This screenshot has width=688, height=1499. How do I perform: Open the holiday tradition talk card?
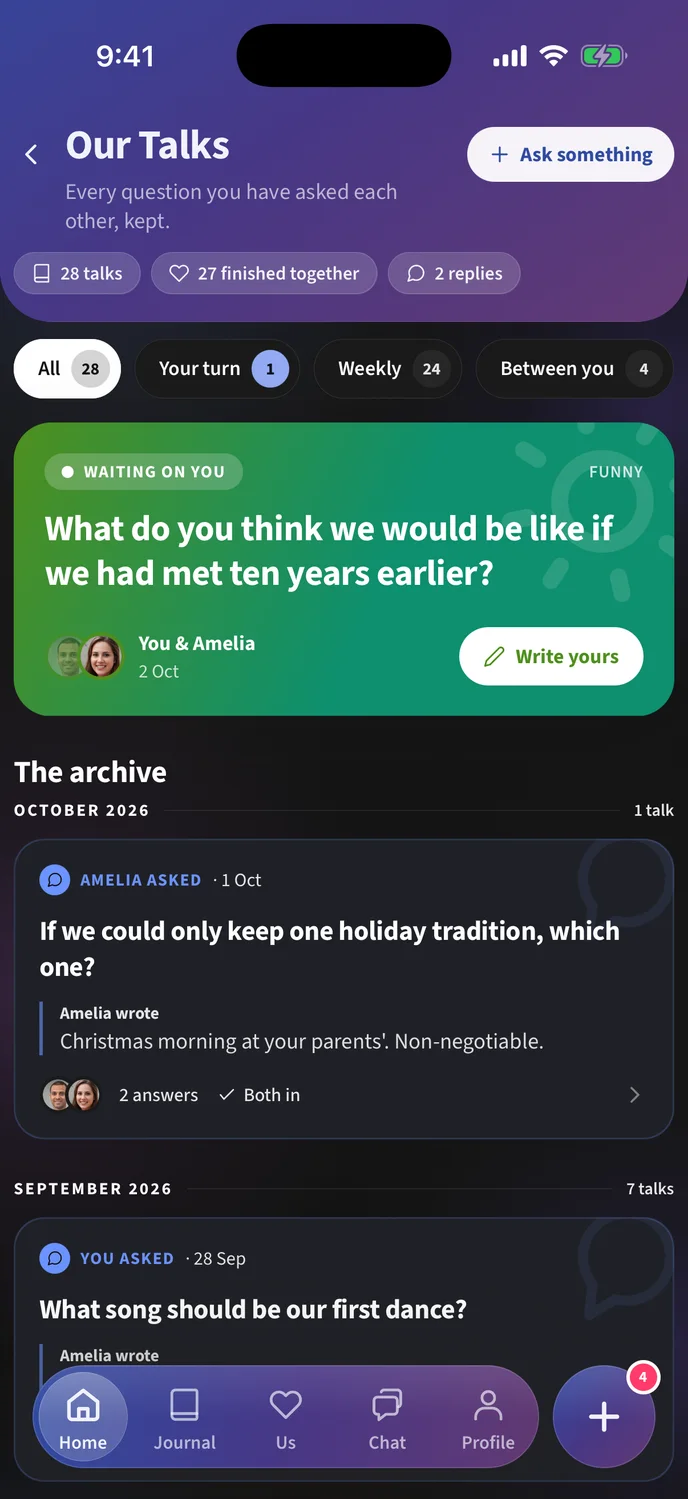click(344, 989)
